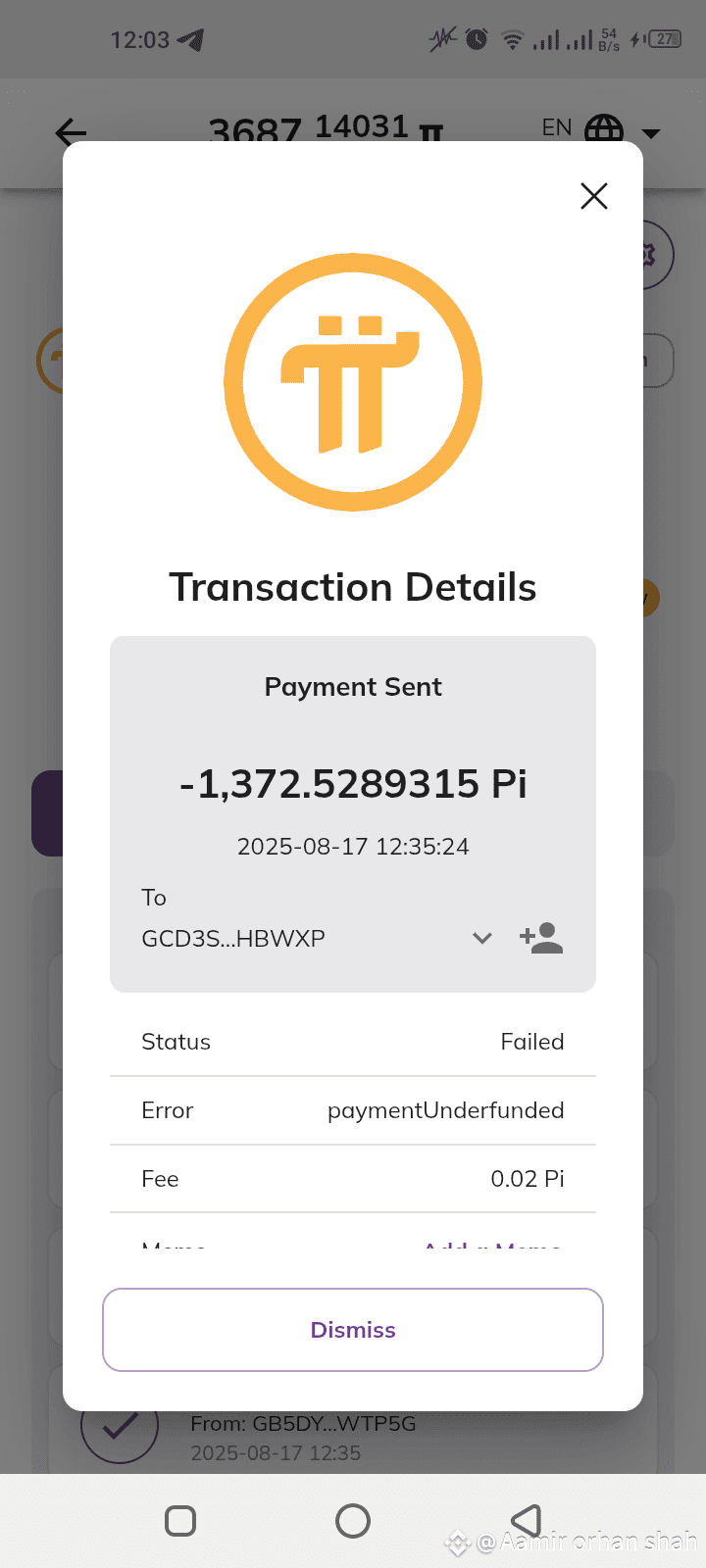706x1568 pixels.
Task: Tap the system home button
Action: (x=353, y=1521)
